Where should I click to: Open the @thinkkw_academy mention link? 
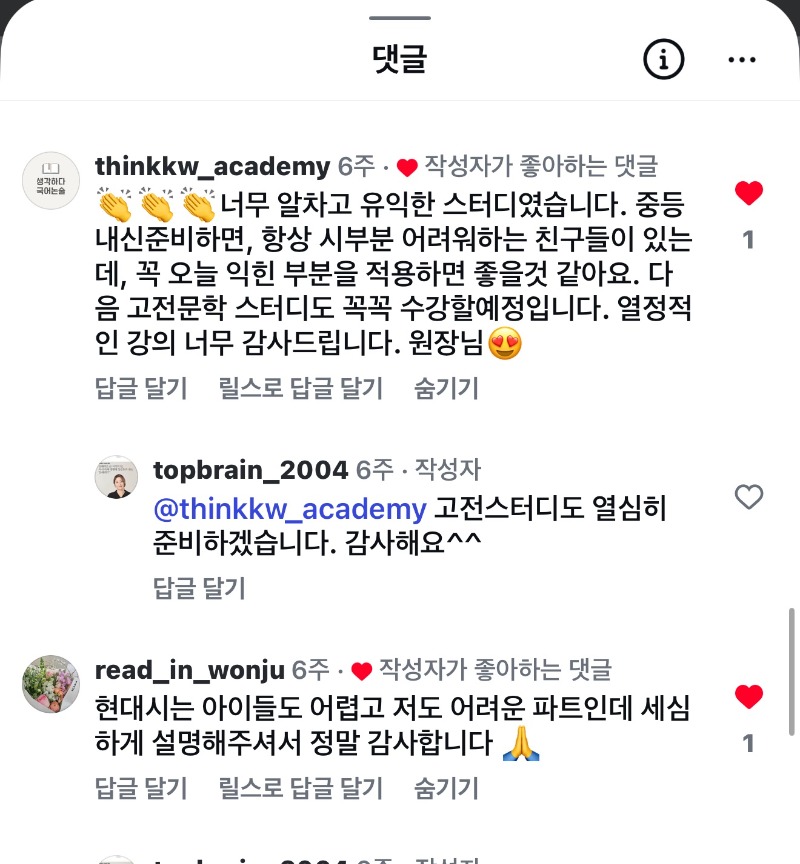(290, 509)
